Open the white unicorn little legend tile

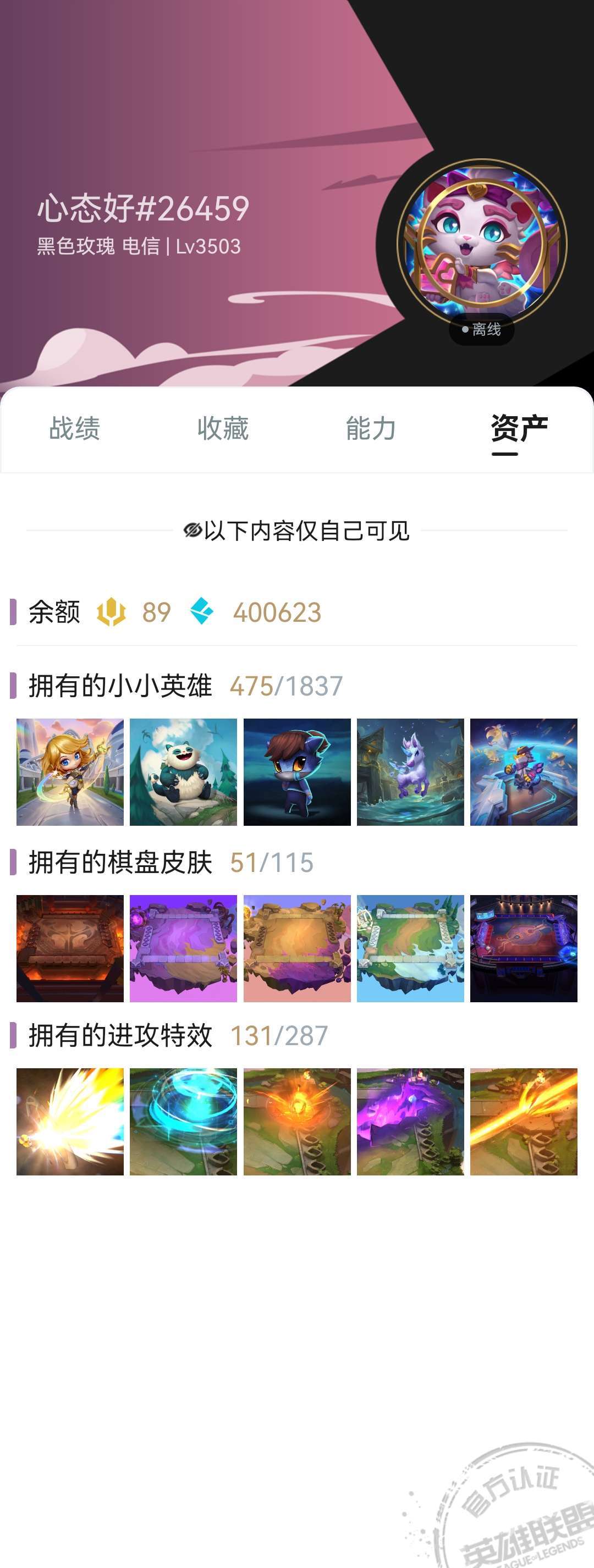(410, 772)
